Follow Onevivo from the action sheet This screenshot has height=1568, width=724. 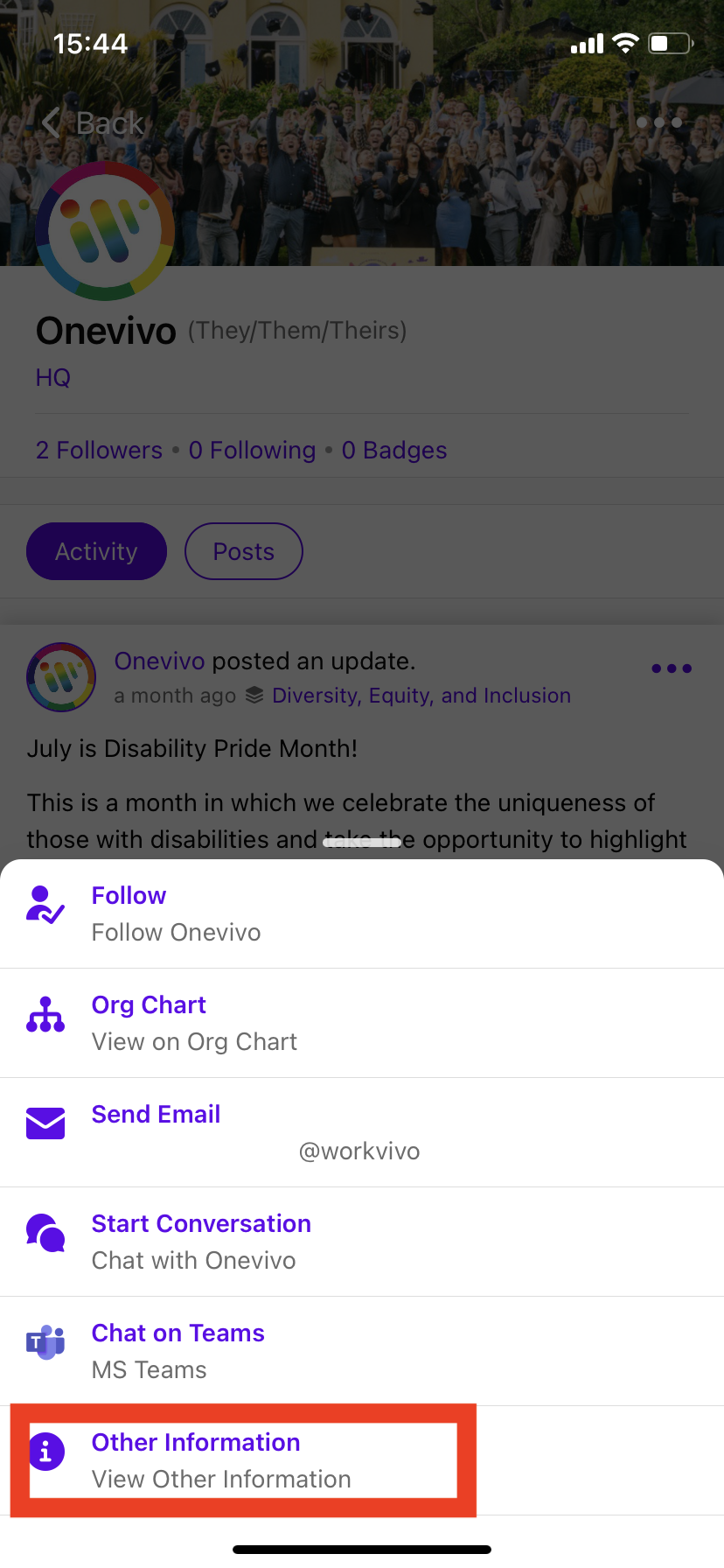362,913
